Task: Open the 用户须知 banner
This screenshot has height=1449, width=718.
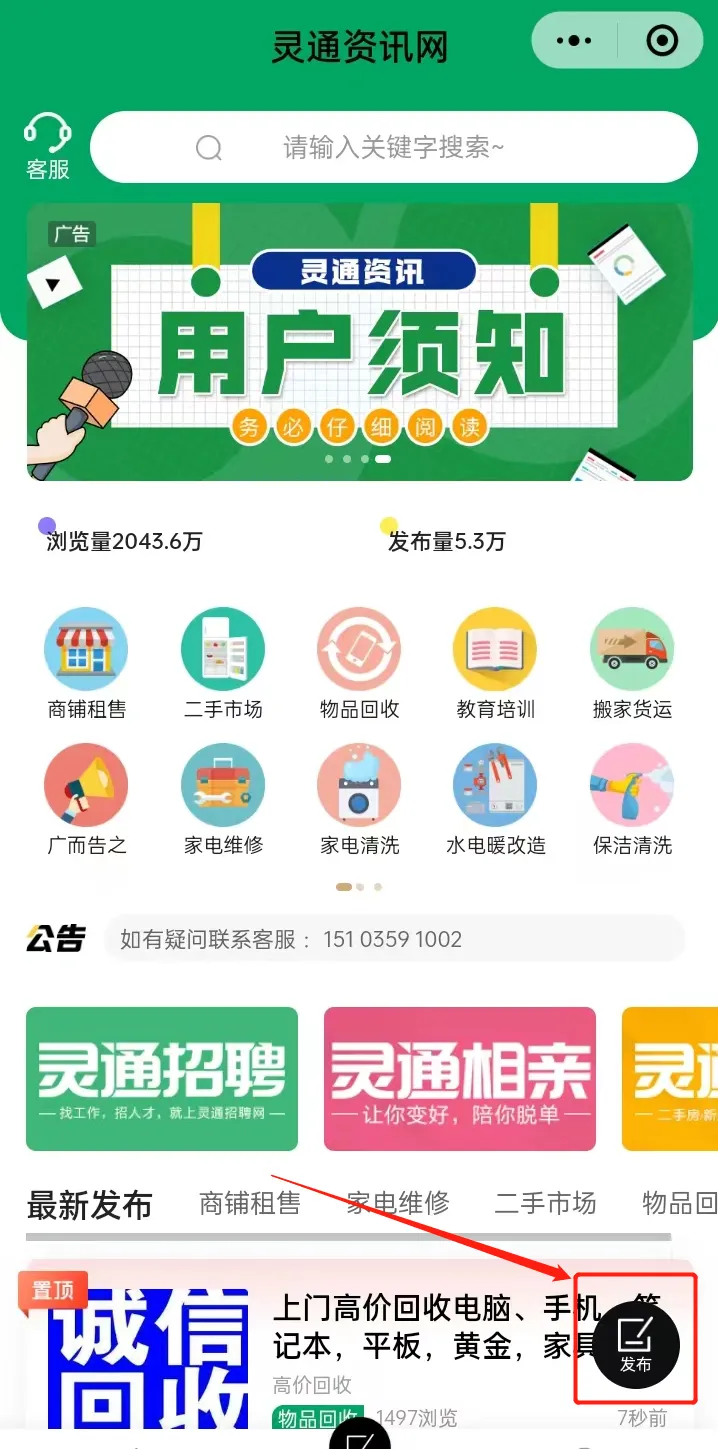Action: 359,342
